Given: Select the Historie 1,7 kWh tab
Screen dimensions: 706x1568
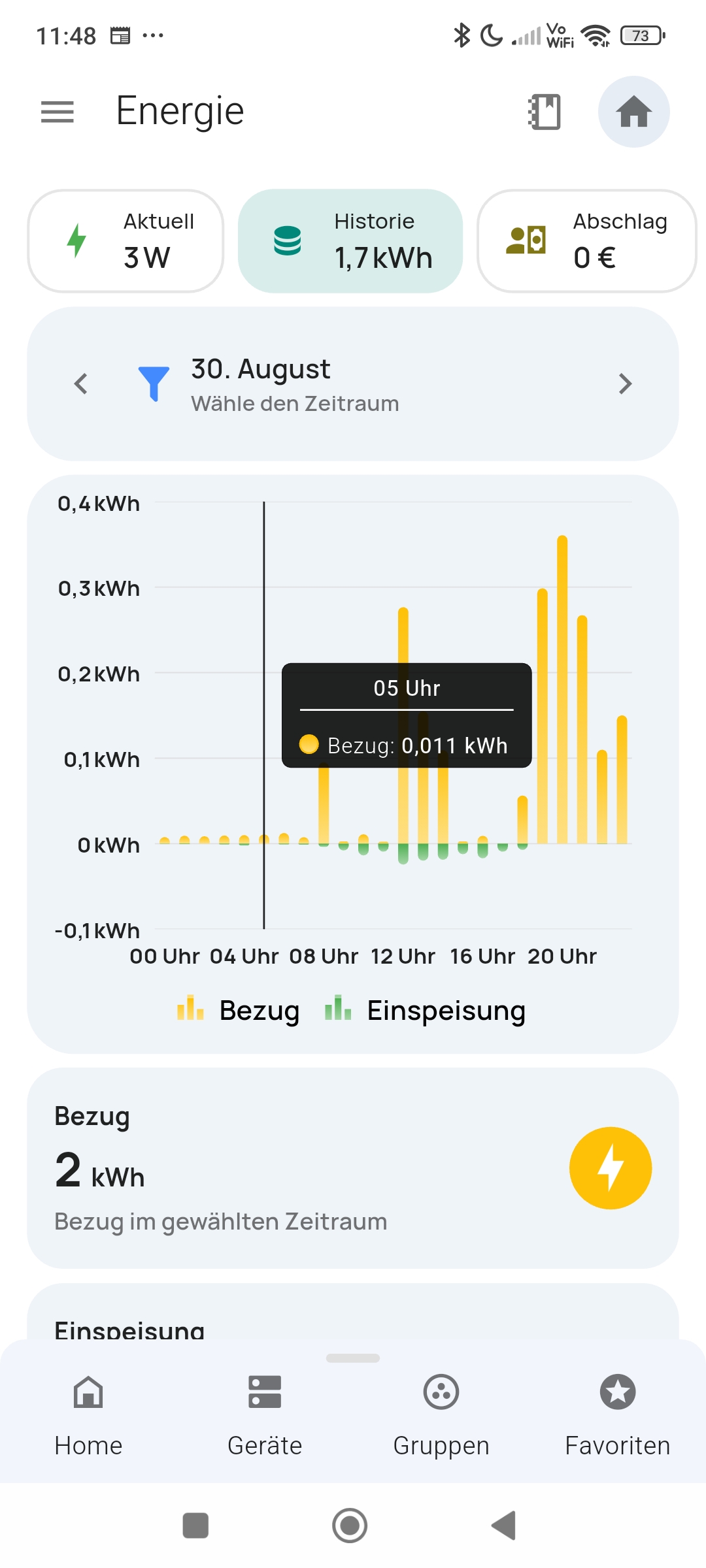Looking at the screenshot, I should 350,240.
